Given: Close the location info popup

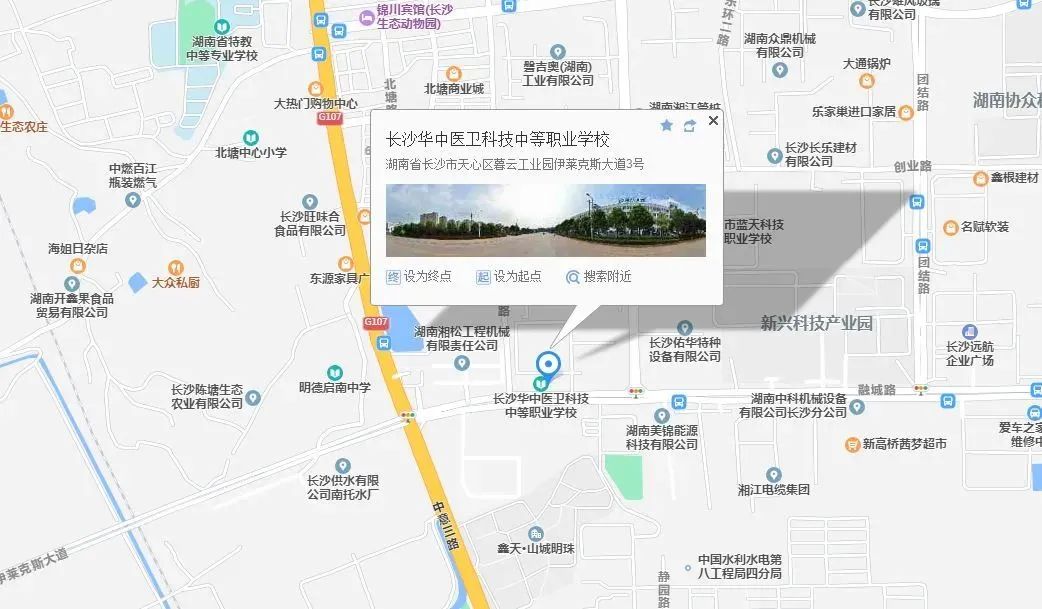Looking at the screenshot, I should 713,121.
